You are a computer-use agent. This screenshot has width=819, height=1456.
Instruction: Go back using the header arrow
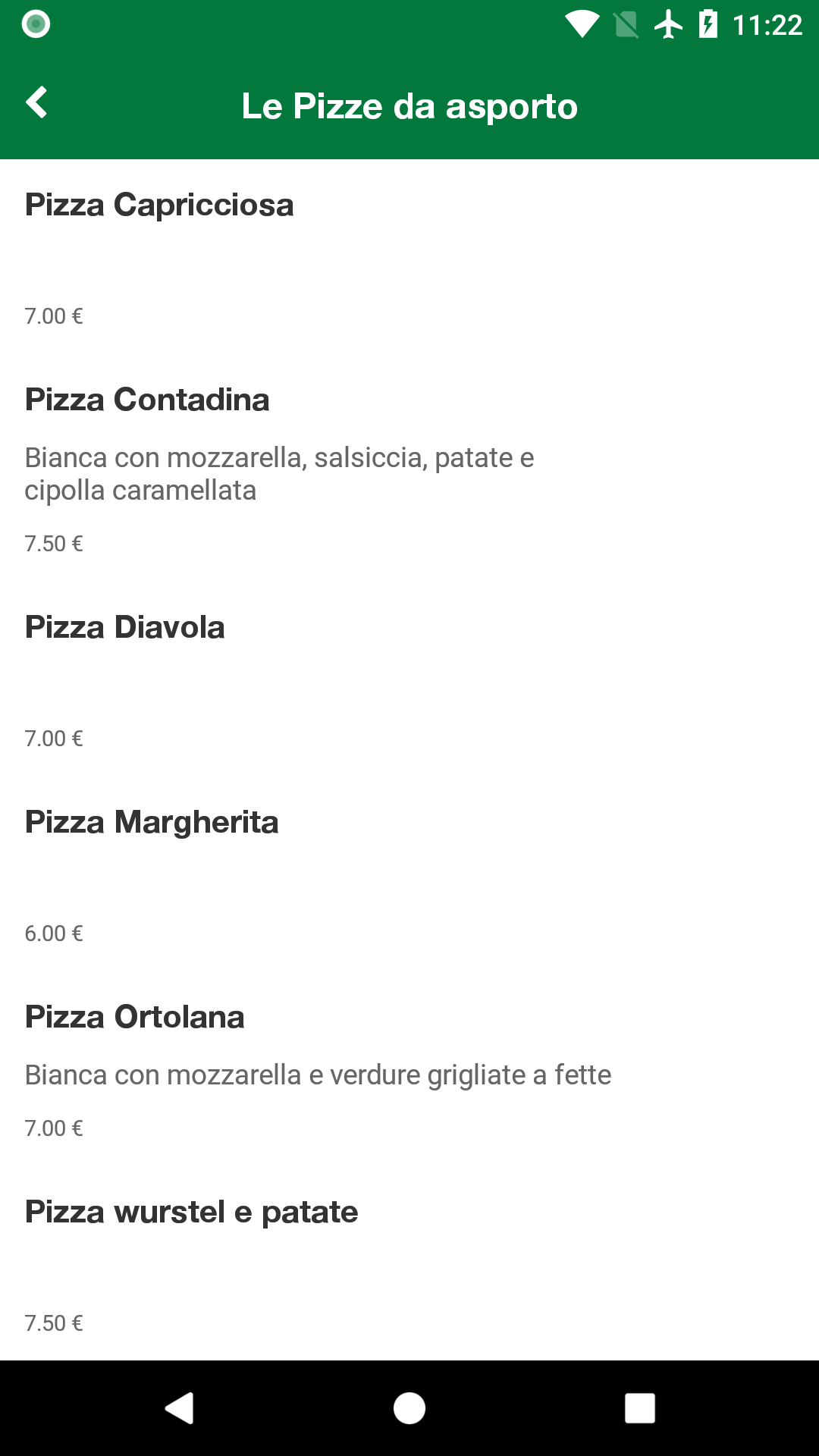pyautogui.click(x=36, y=103)
